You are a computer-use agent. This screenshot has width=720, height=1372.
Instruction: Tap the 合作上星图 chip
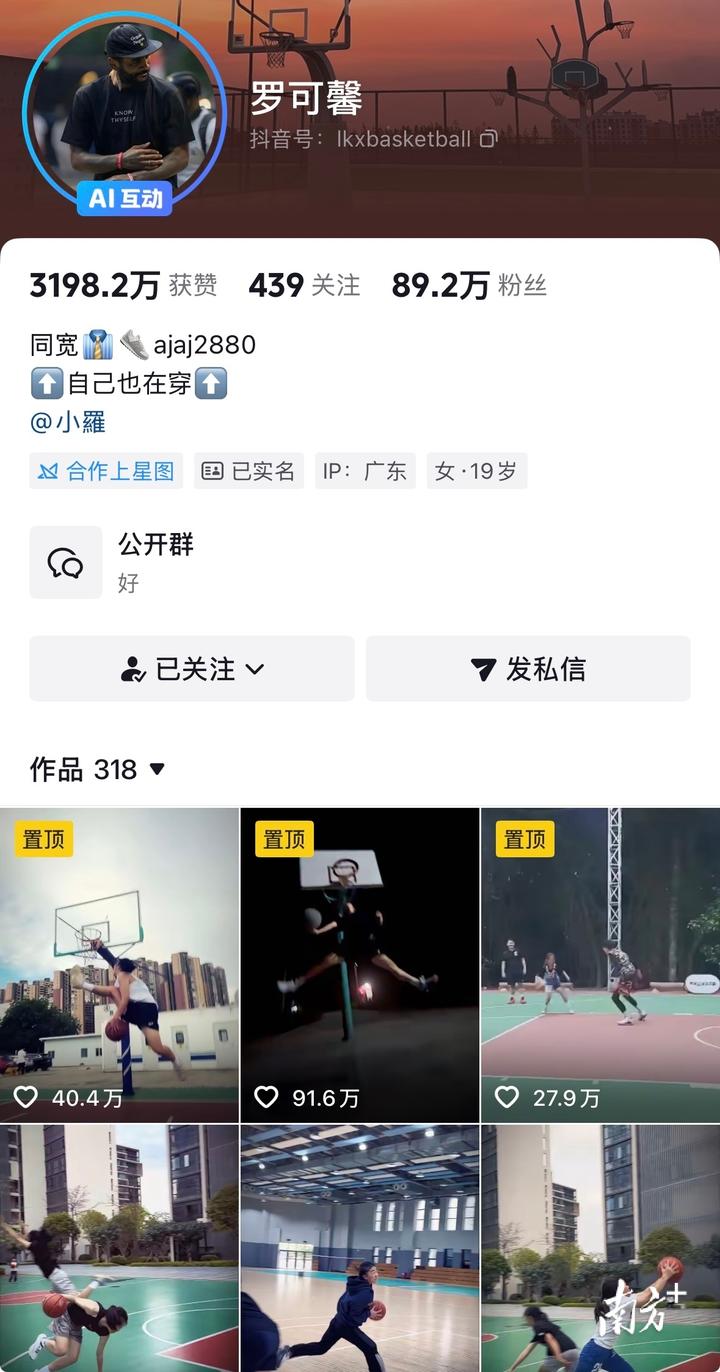106,471
